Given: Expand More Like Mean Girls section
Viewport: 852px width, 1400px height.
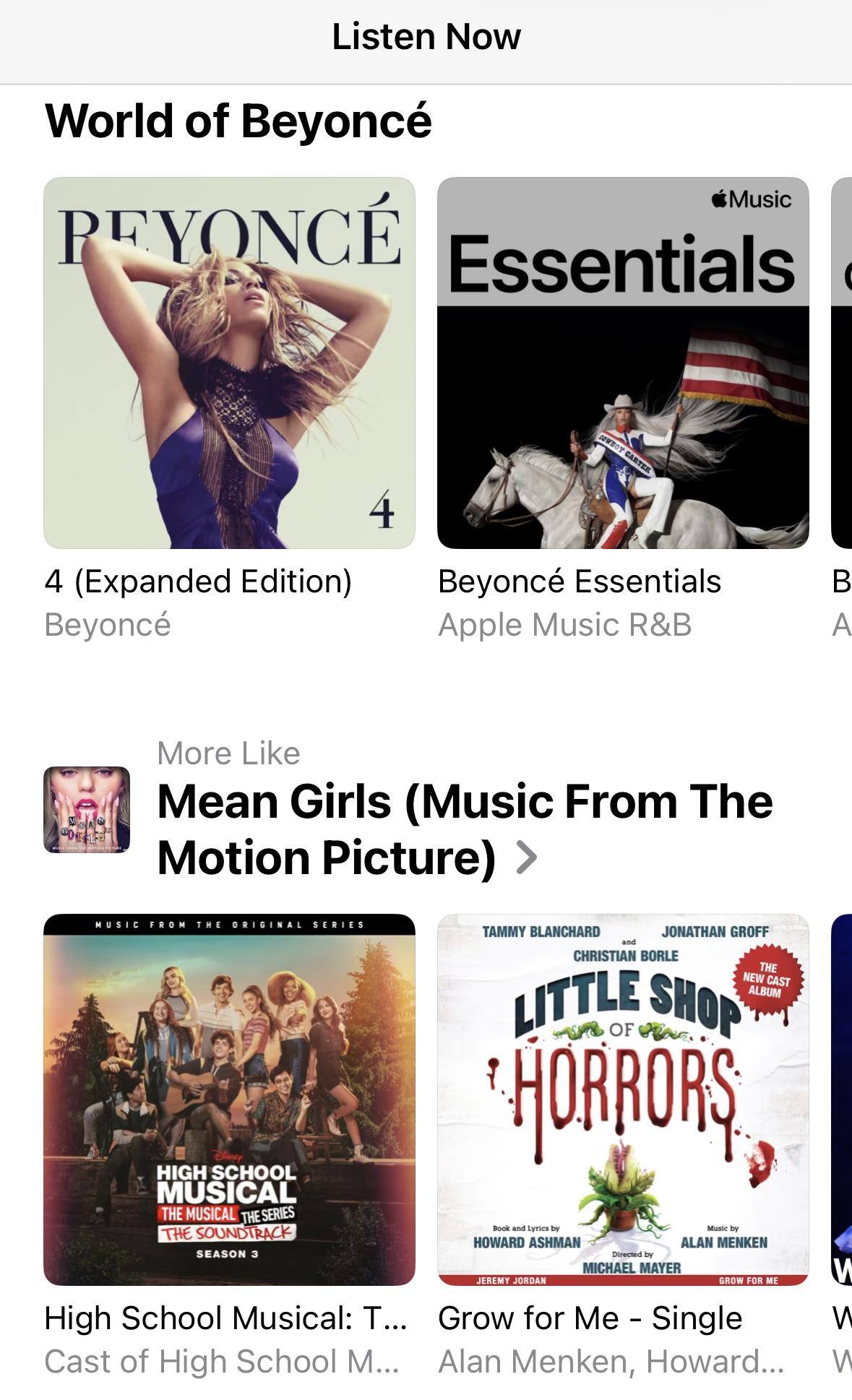Looking at the screenshot, I should (x=528, y=857).
